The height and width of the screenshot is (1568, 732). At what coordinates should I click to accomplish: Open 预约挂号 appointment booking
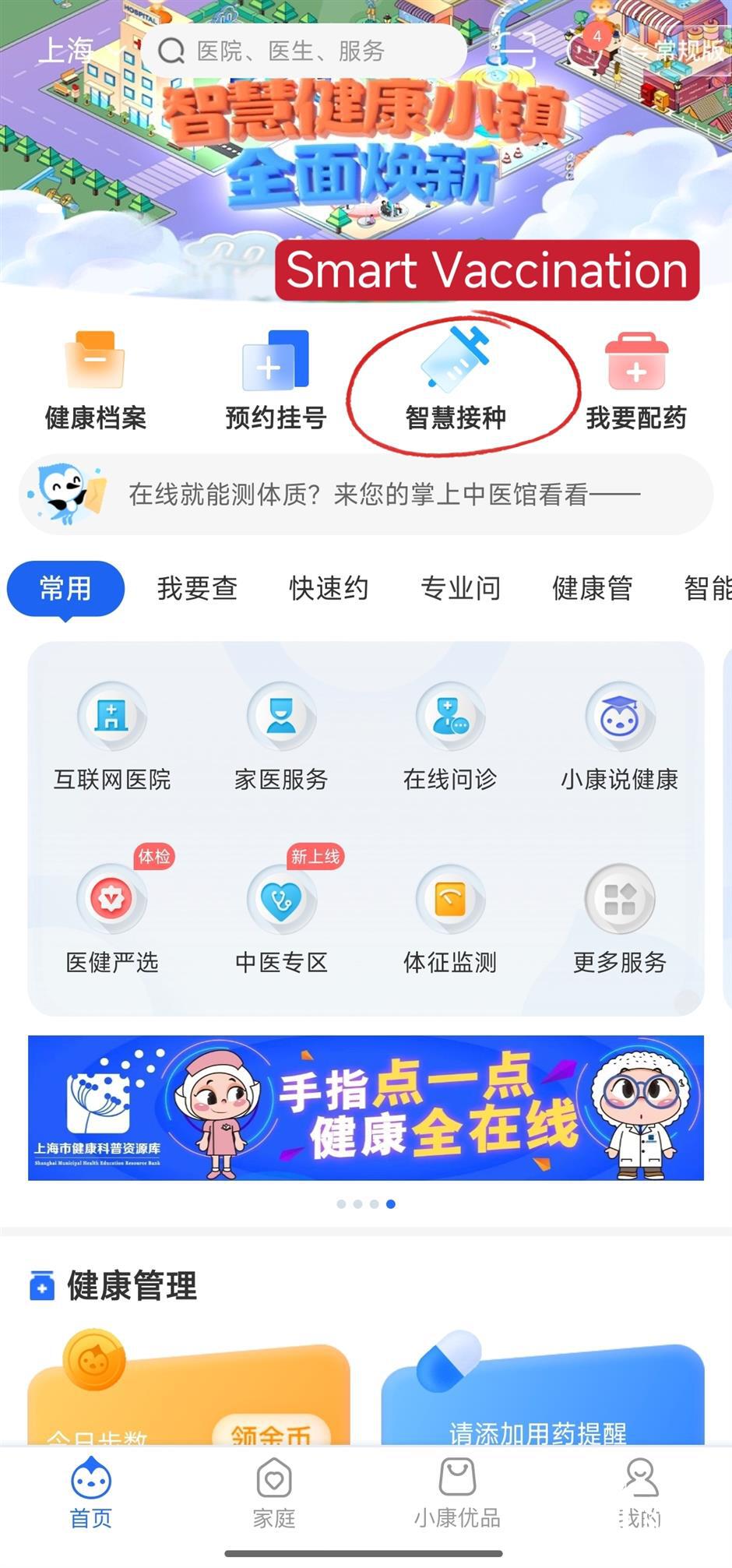pos(276,380)
